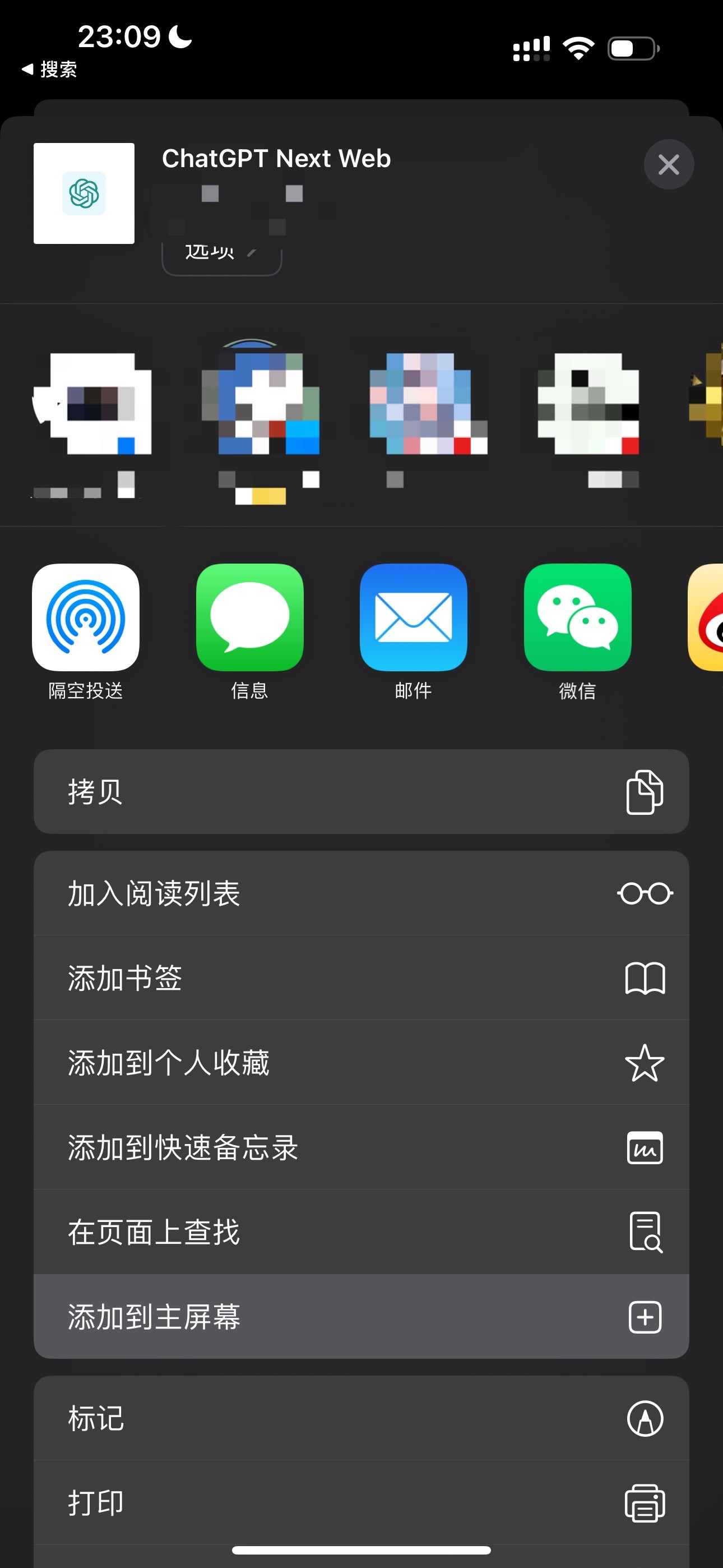Tap 添加到个人收藏 favorites option
This screenshot has width=723, height=1568.
coord(361,1062)
